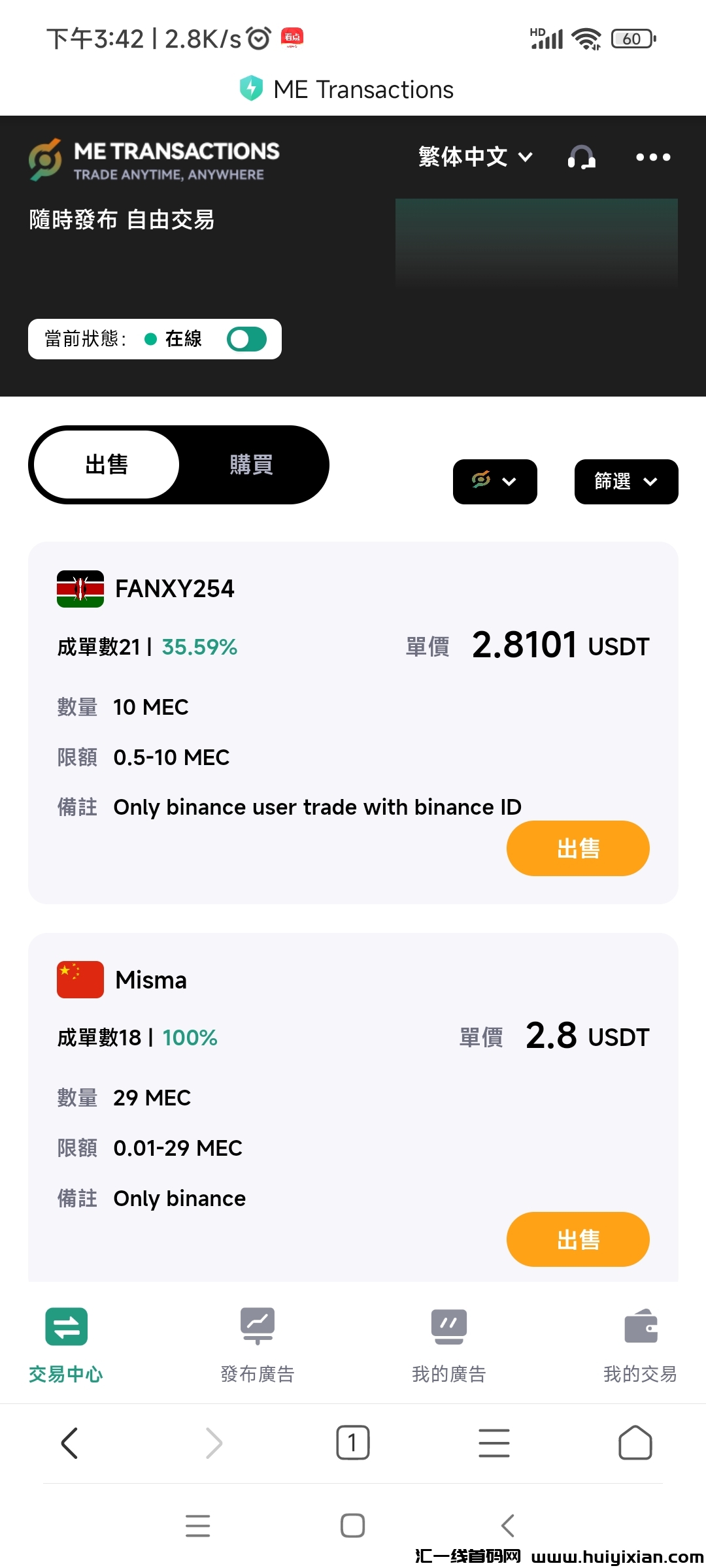Open the language dropdown 繁体中文
The image size is (706, 1568).
[x=475, y=157]
